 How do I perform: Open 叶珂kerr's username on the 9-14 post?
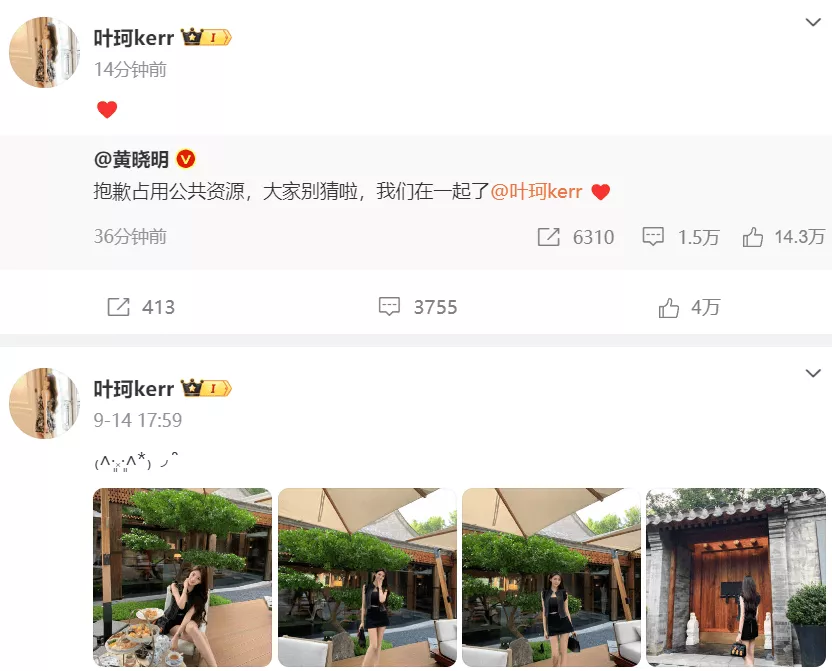pos(134,389)
